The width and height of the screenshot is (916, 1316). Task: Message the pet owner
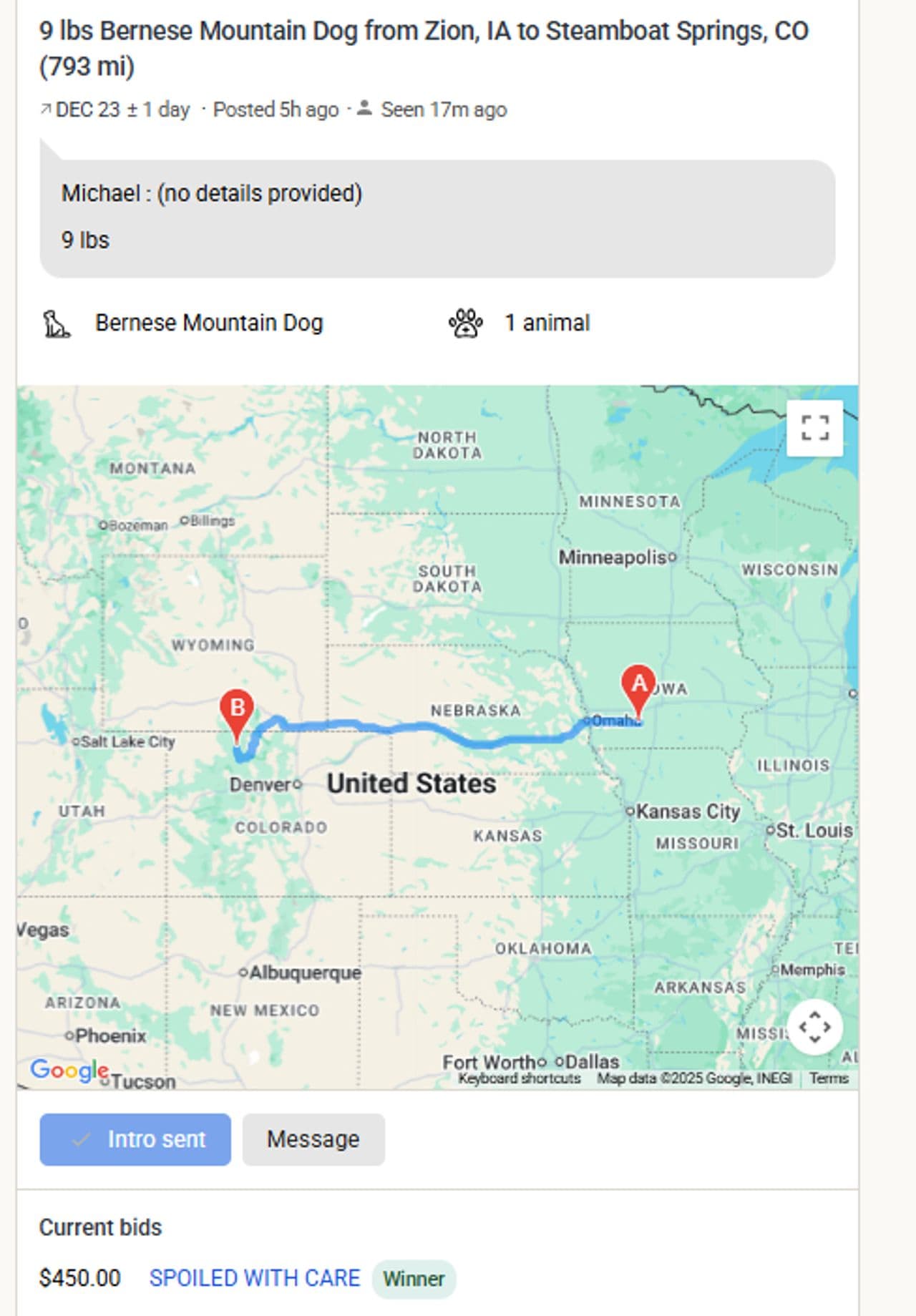click(313, 1139)
